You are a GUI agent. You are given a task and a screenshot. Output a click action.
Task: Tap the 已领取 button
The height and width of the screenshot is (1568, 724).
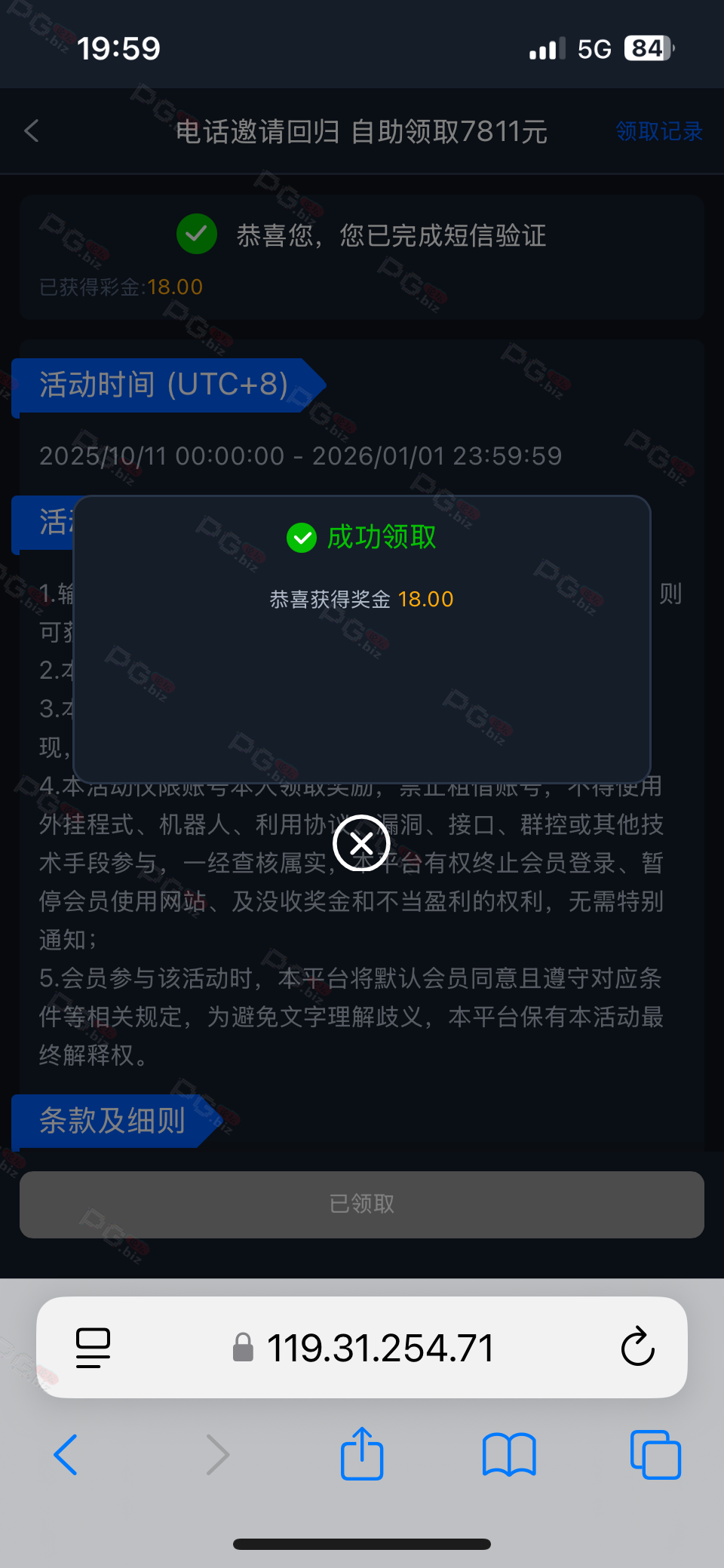(x=362, y=1204)
